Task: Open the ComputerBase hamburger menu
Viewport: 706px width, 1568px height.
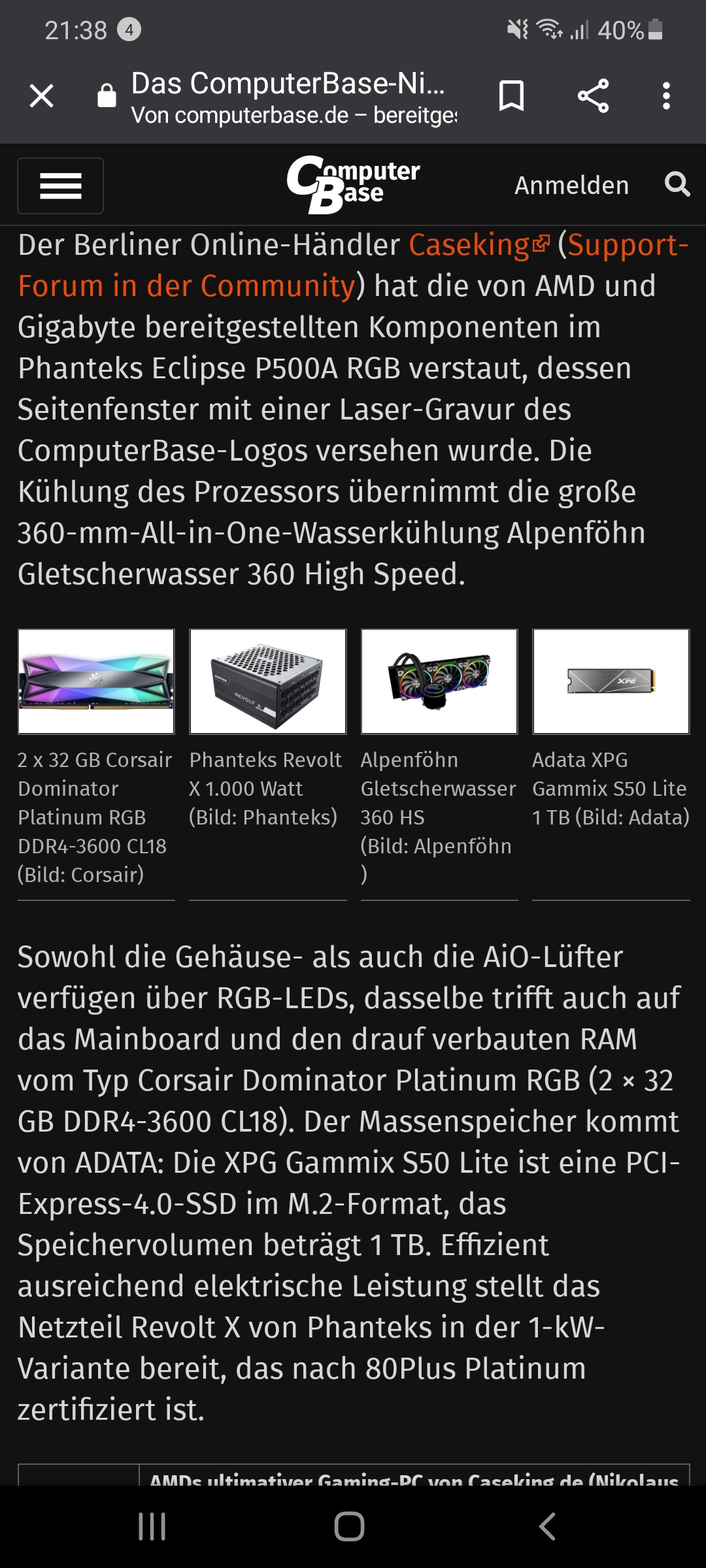Action: (x=60, y=186)
